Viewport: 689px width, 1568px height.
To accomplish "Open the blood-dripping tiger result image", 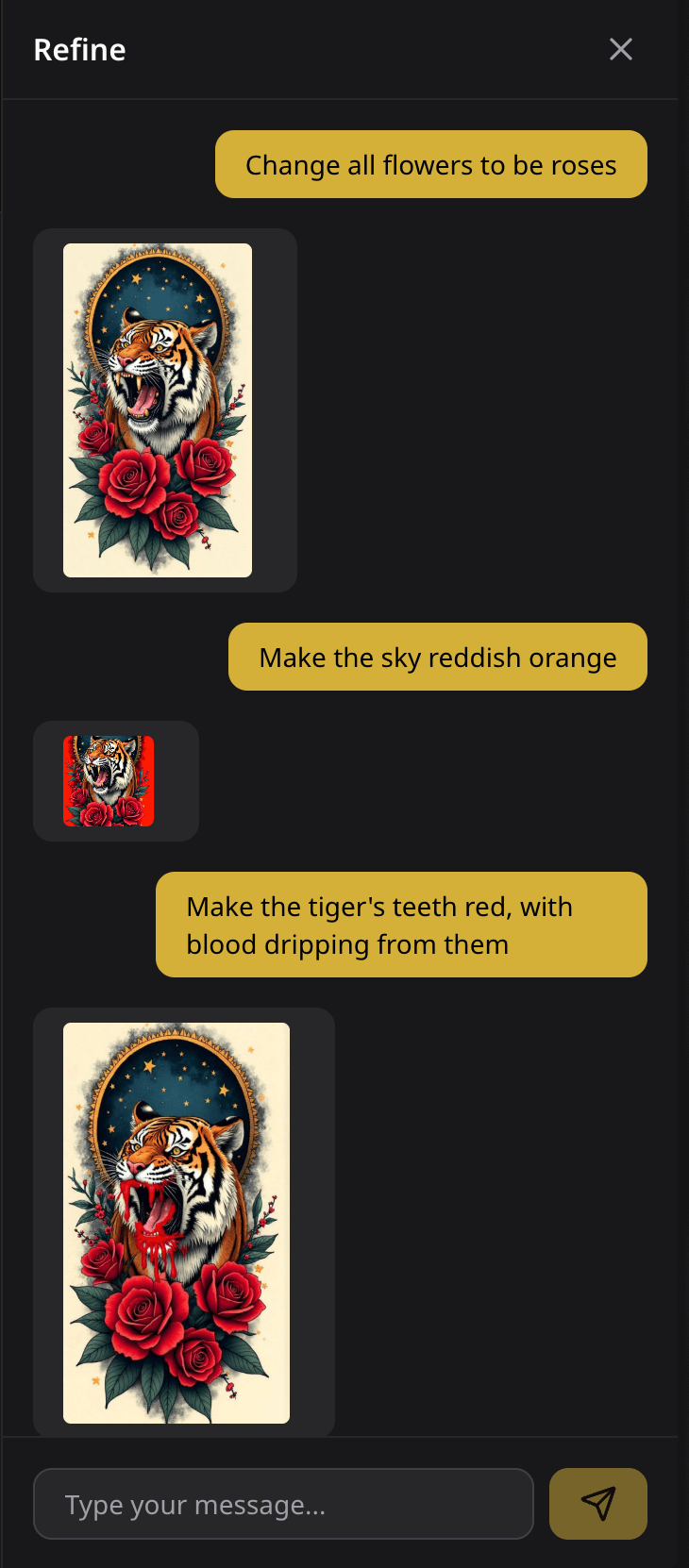I will click(x=177, y=1223).
